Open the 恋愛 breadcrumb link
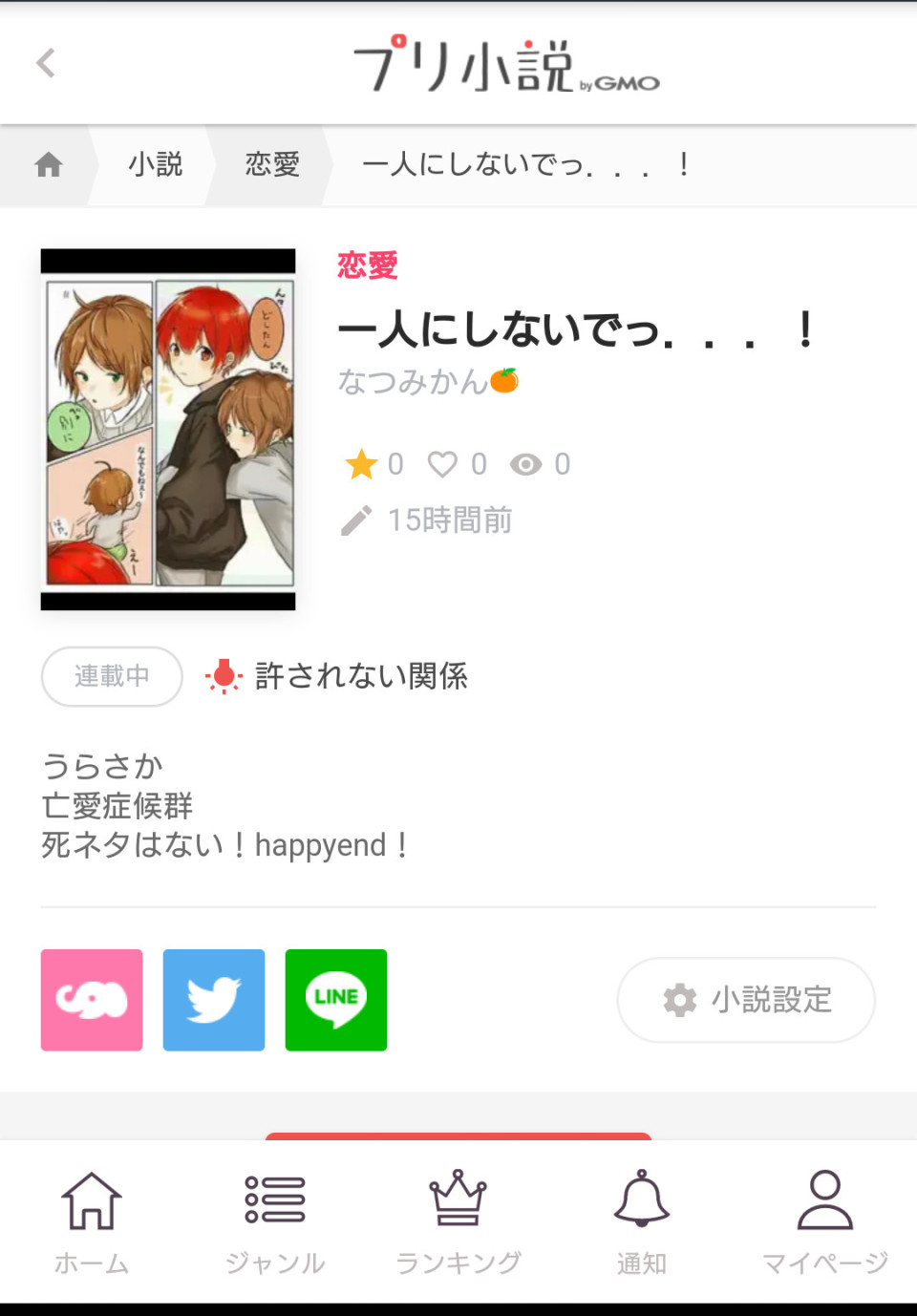917x1316 pixels. tap(272, 165)
